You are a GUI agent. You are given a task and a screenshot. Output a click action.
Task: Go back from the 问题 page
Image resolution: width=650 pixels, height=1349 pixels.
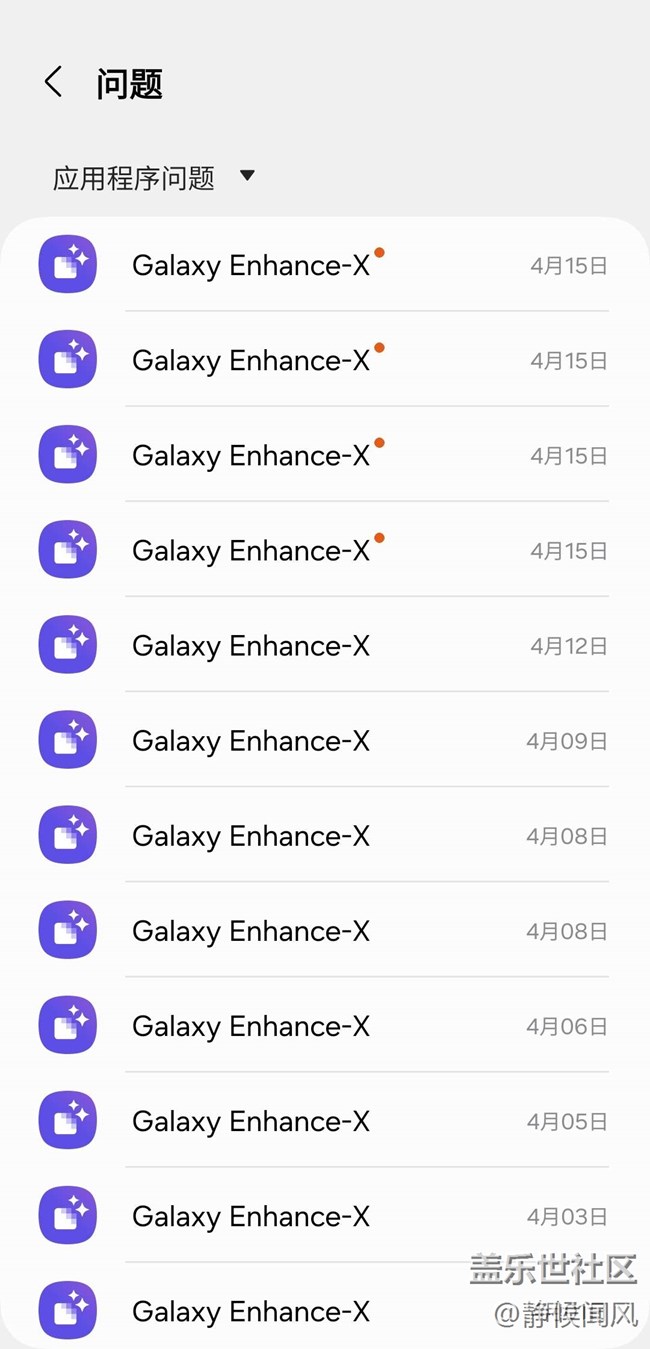point(54,83)
